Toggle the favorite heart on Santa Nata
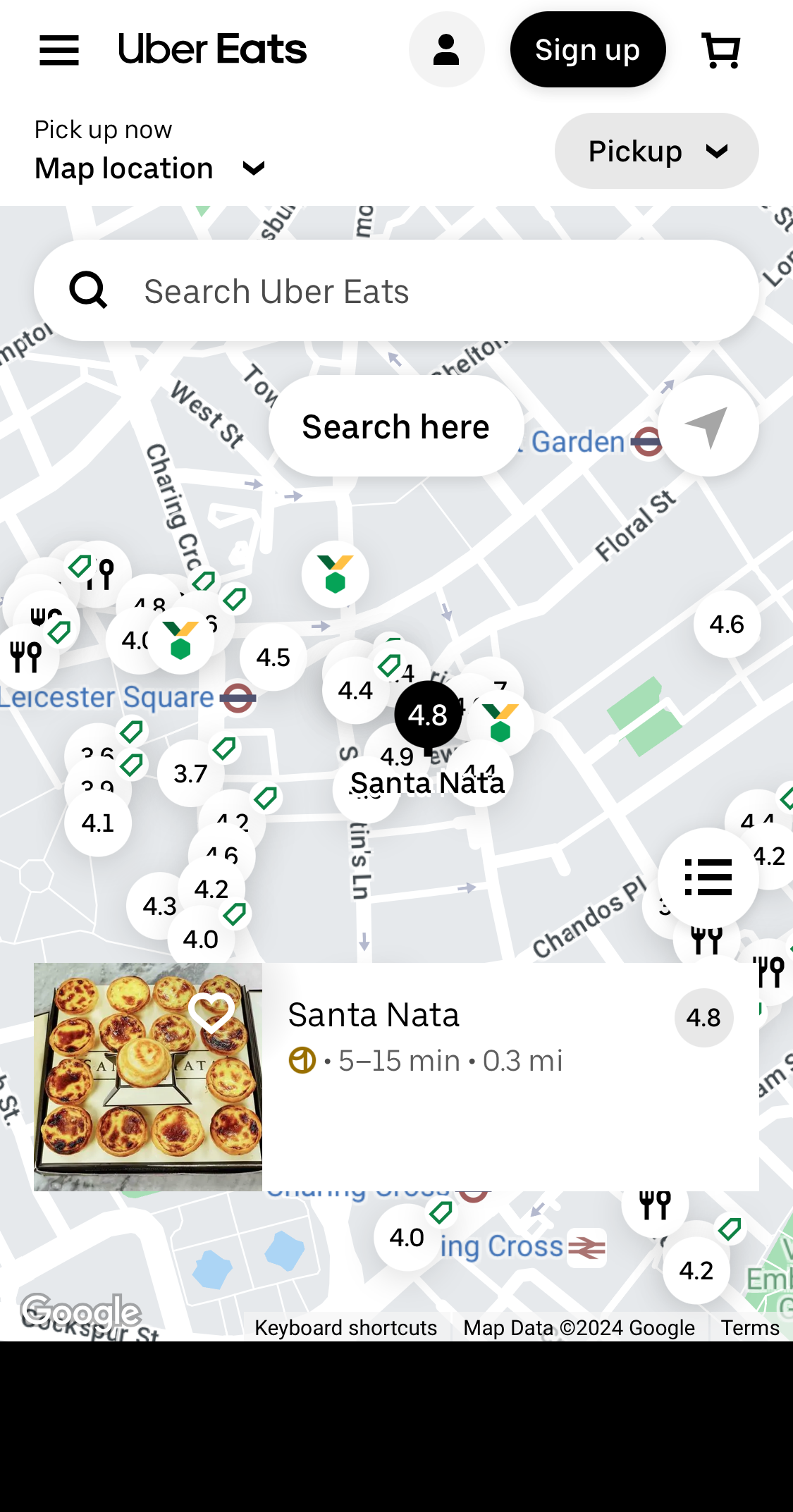 point(212,1014)
